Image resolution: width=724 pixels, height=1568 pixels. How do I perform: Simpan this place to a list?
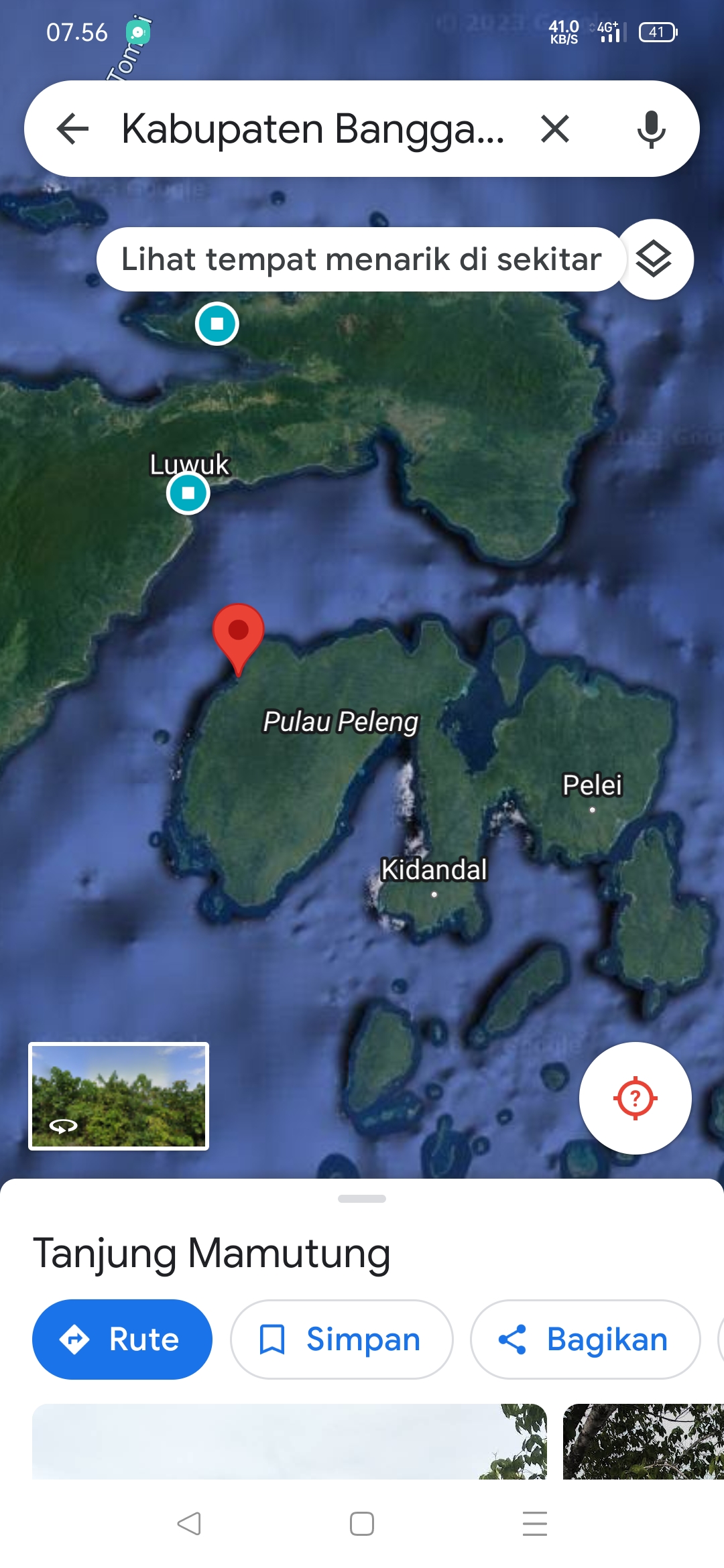(x=342, y=1340)
